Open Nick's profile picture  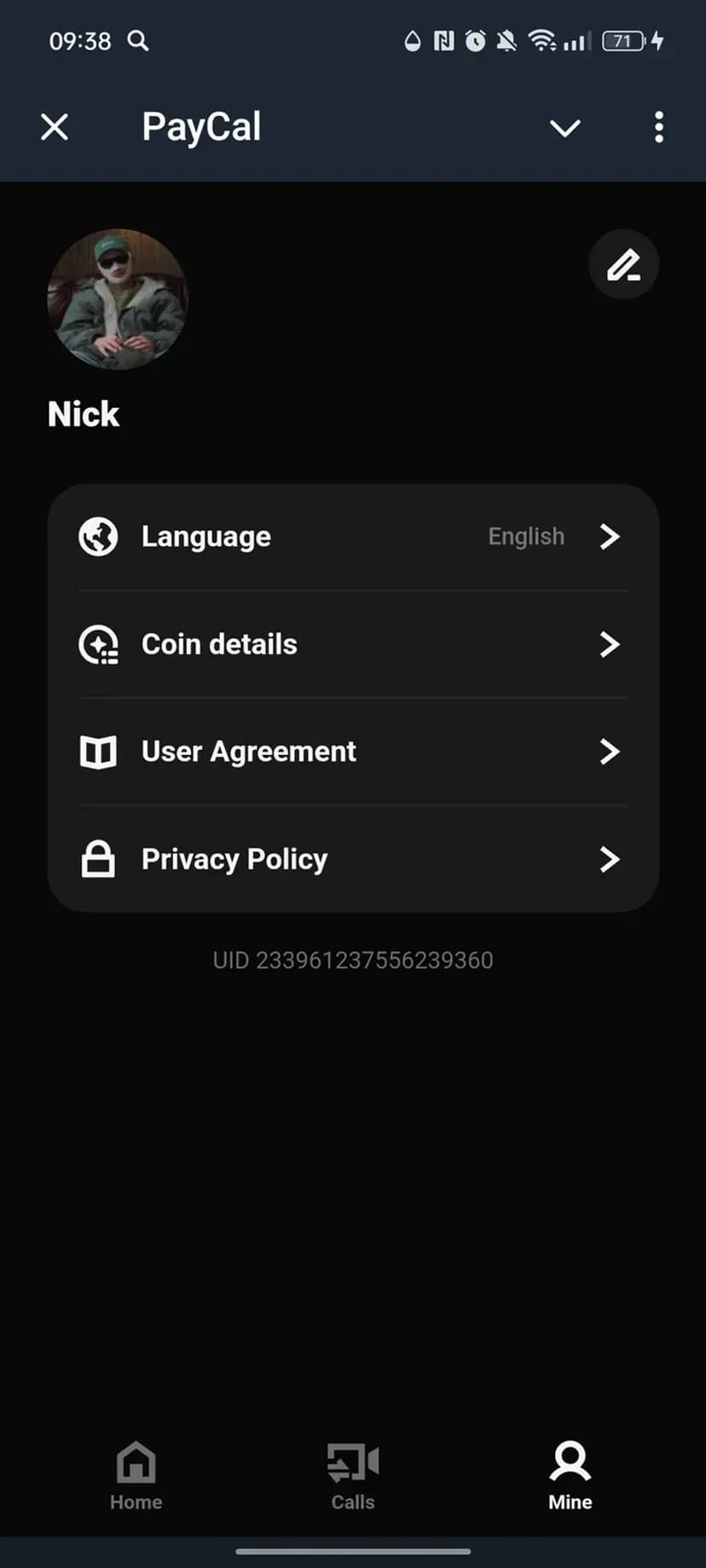pos(118,299)
